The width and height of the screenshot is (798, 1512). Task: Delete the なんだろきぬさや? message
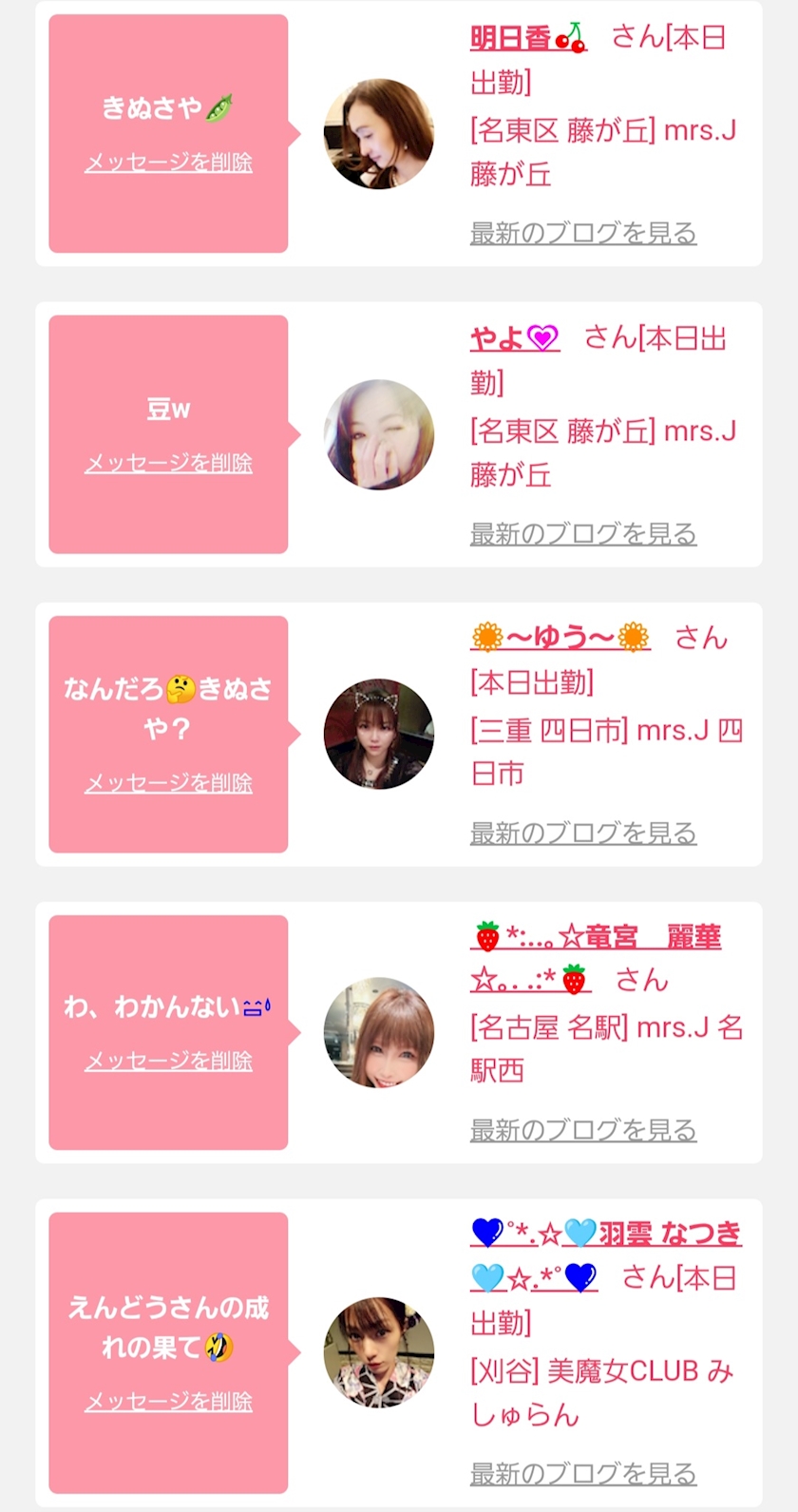pos(169,783)
